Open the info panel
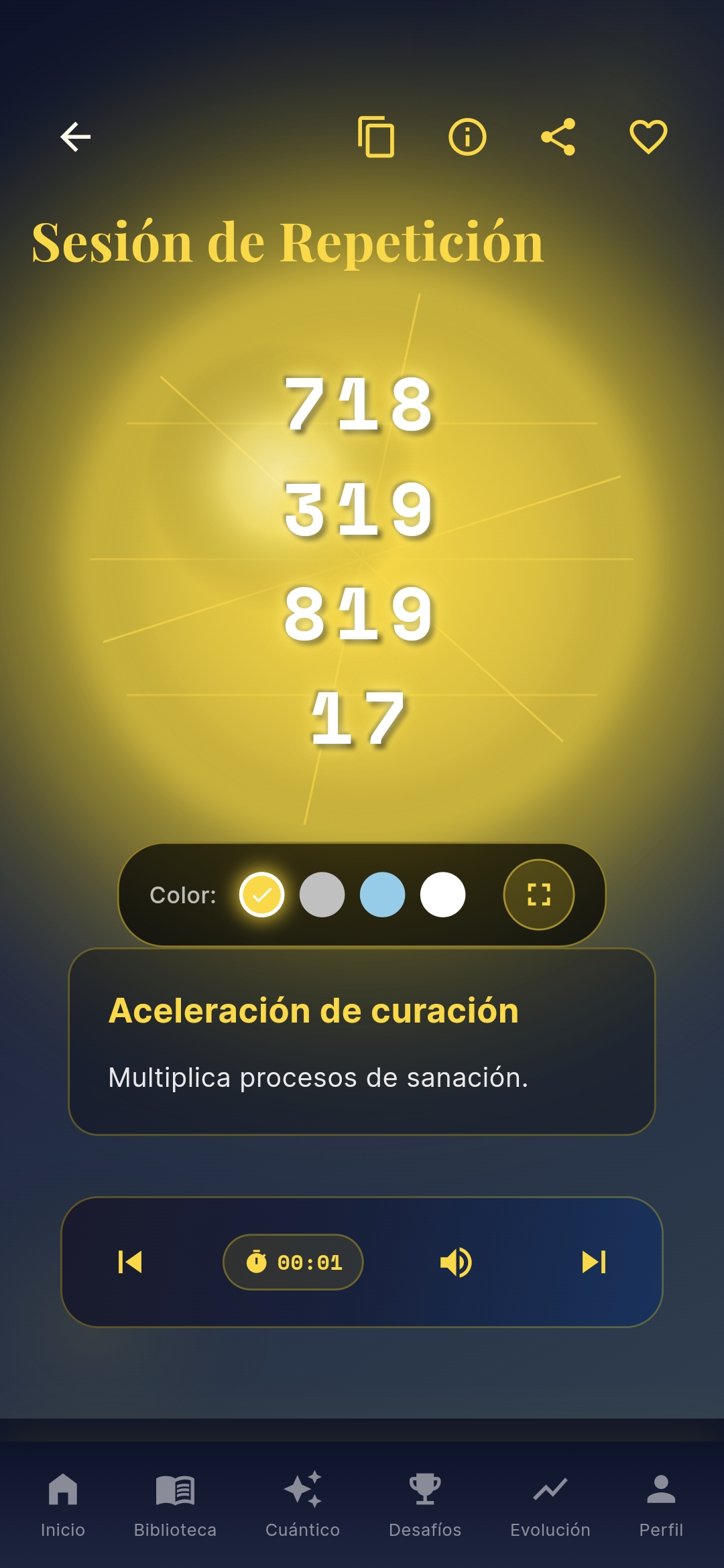Screen dimensions: 724x1568 (467, 136)
